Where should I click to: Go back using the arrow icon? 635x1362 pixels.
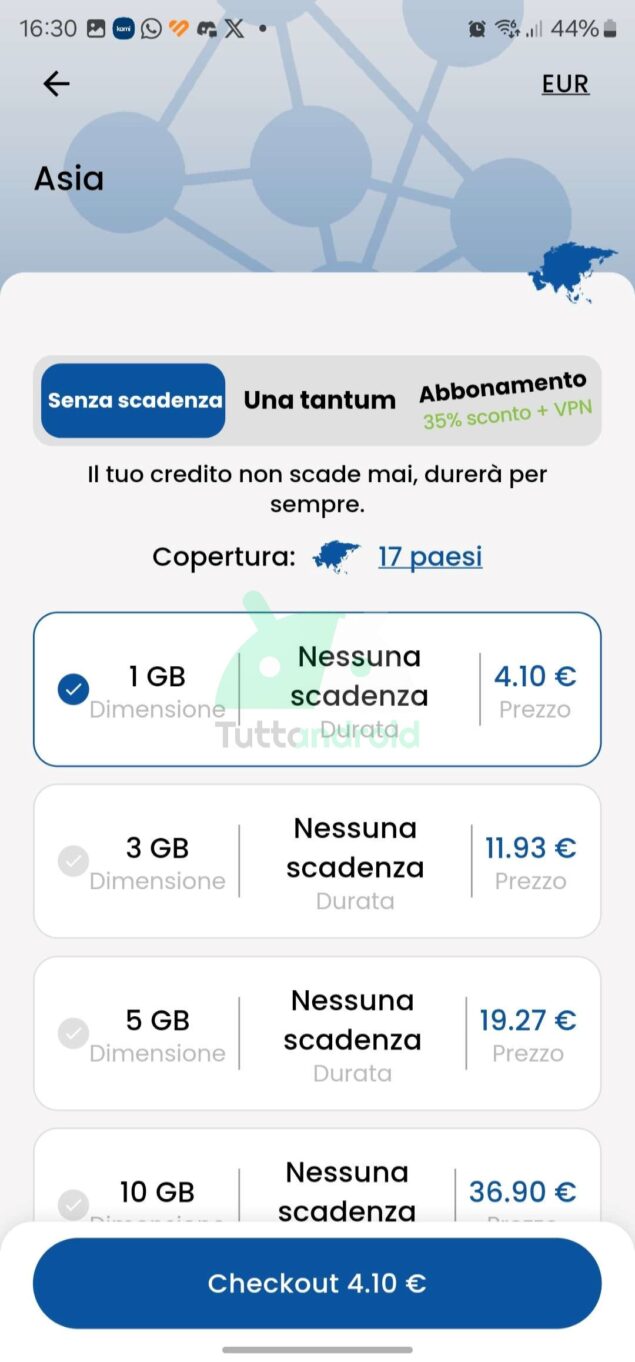(x=56, y=84)
